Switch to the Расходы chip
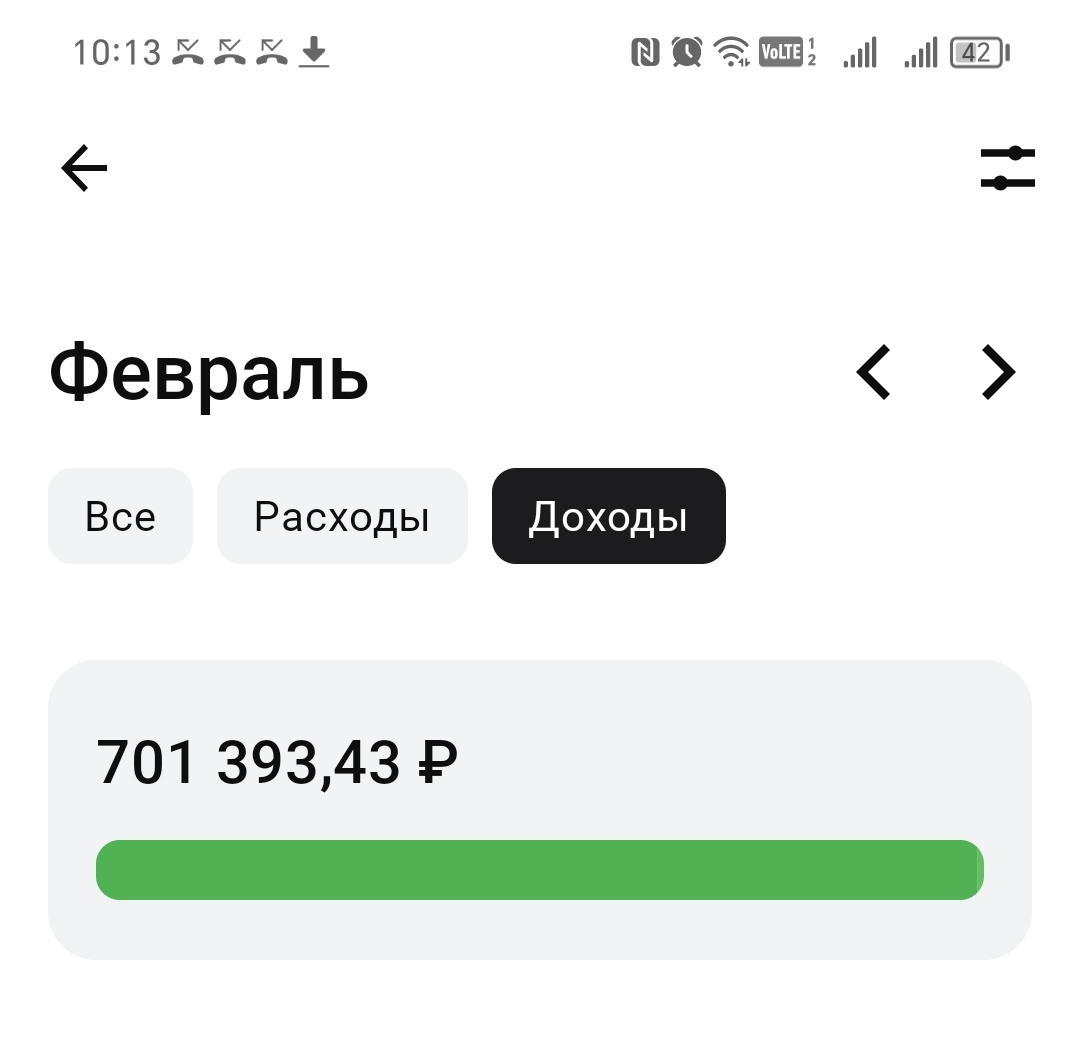The image size is (1080, 1054). pyautogui.click(x=342, y=516)
